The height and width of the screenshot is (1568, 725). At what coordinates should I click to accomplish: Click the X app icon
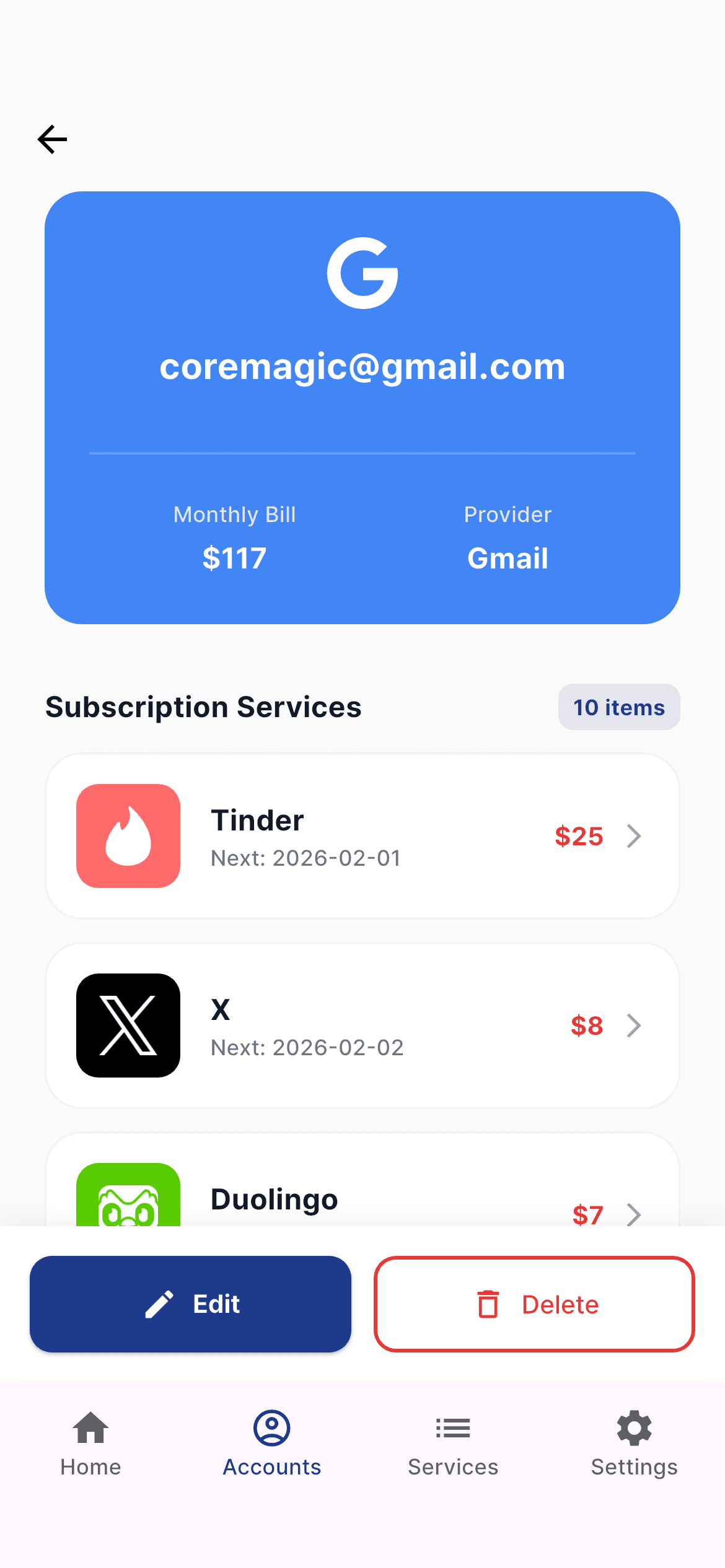point(127,1026)
